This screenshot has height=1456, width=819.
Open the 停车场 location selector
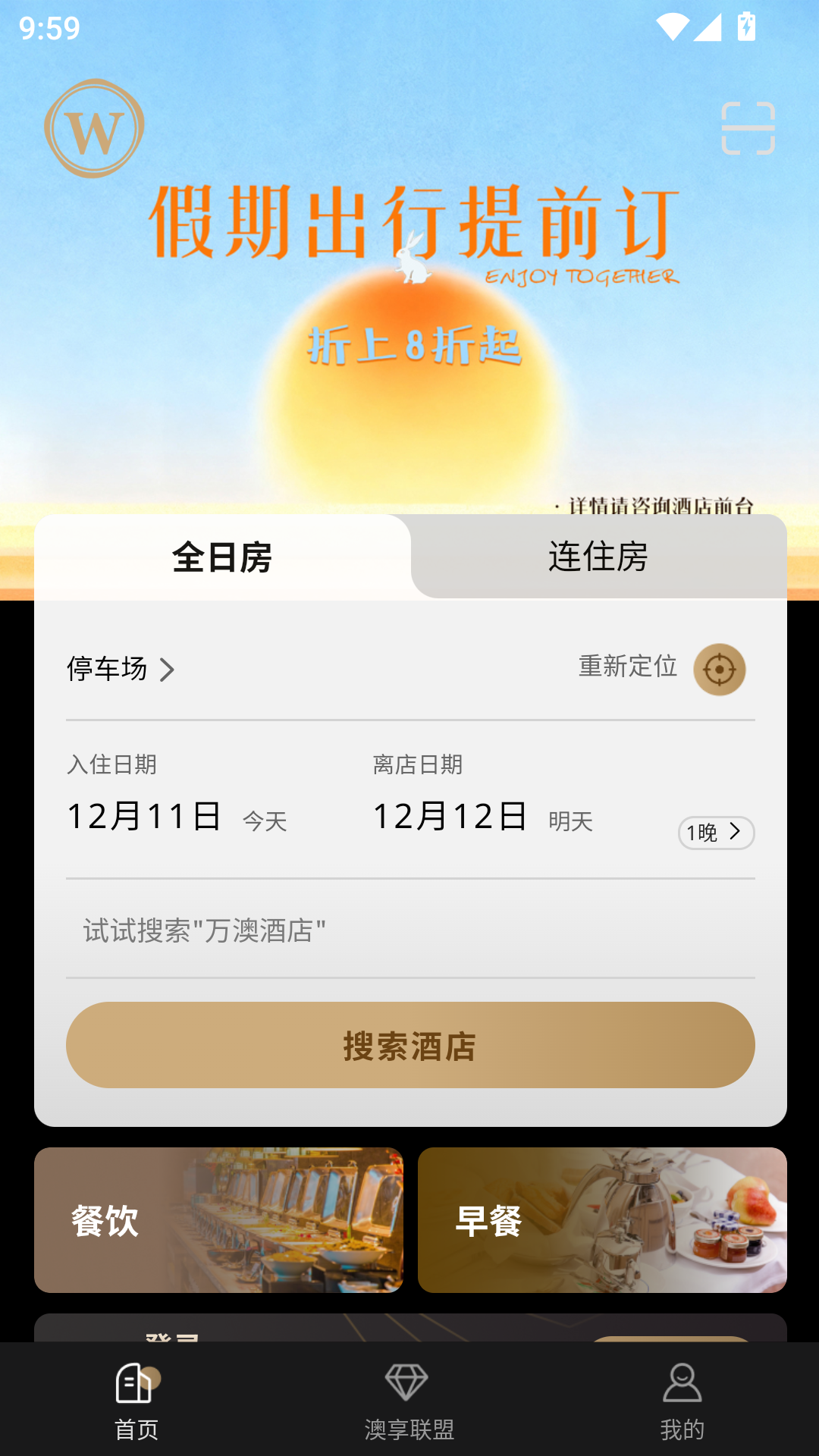coord(121,669)
